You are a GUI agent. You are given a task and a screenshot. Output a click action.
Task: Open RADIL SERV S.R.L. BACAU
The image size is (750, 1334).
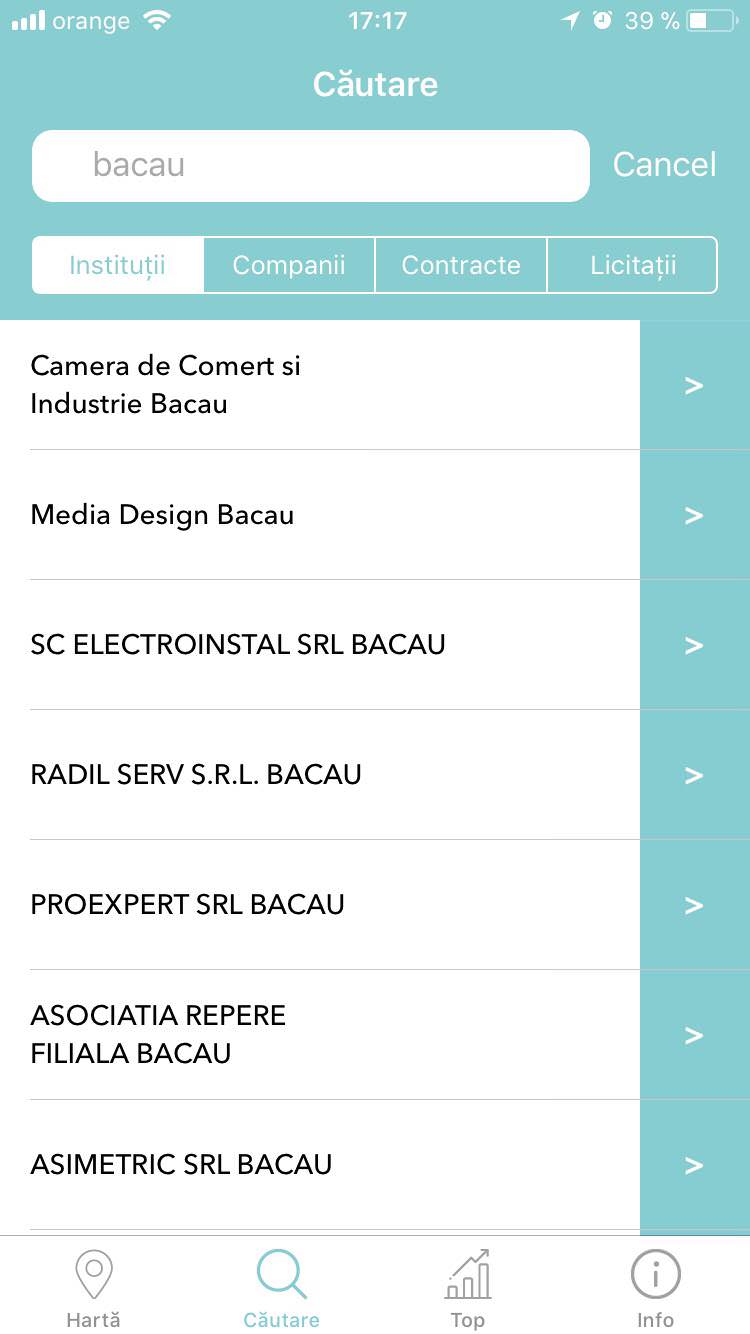320,775
